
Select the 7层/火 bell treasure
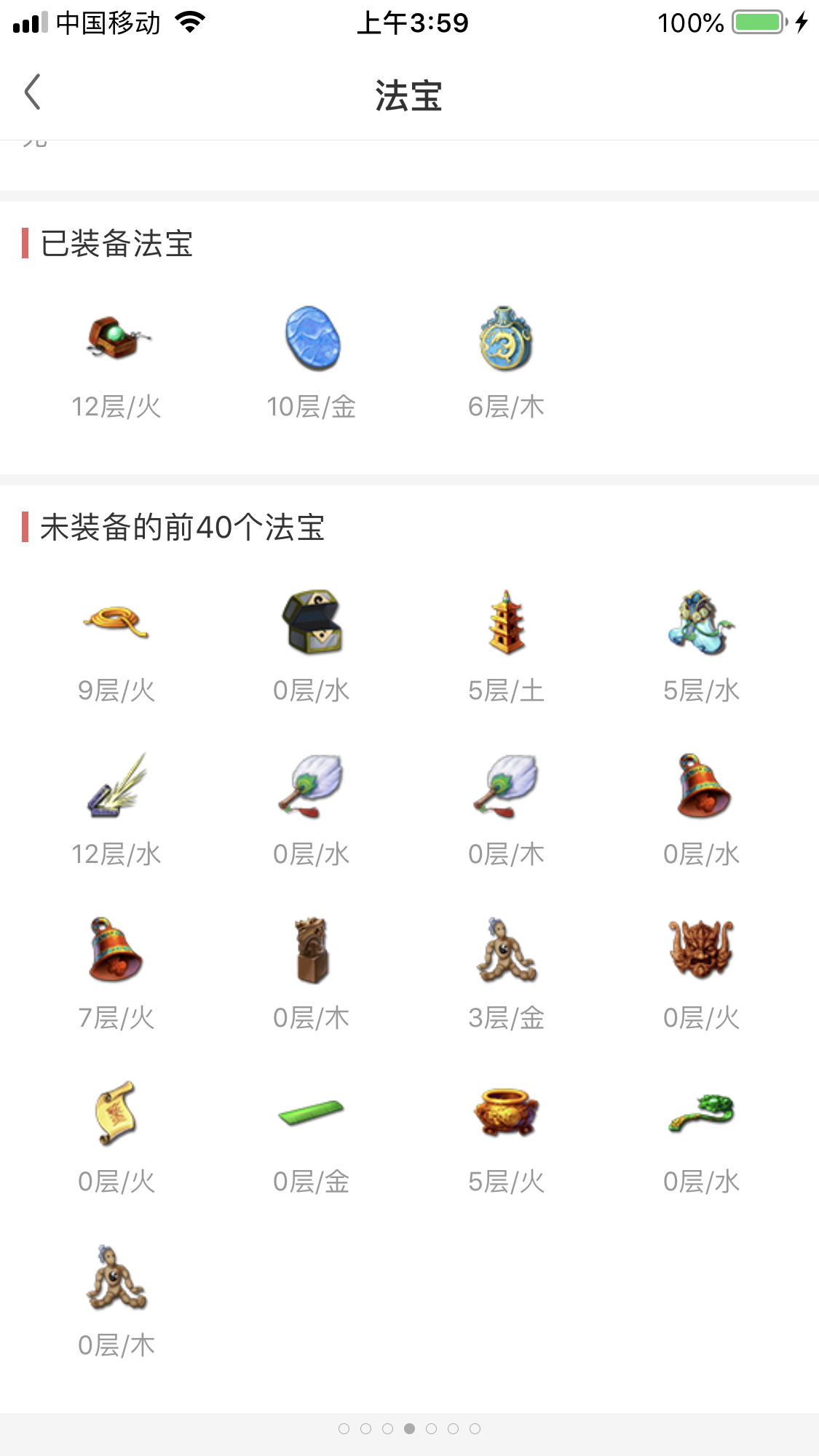(x=116, y=950)
